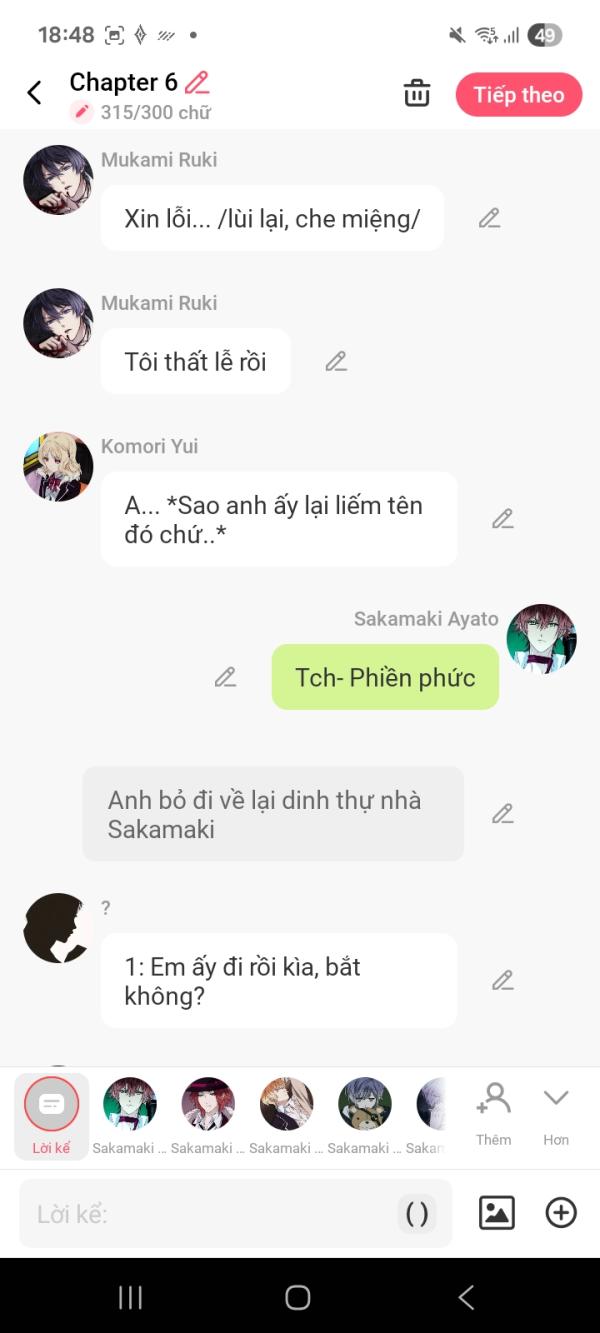Edit the "Tch- Phiền phức" message
Viewport: 600px width, 1333px height.
226,677
